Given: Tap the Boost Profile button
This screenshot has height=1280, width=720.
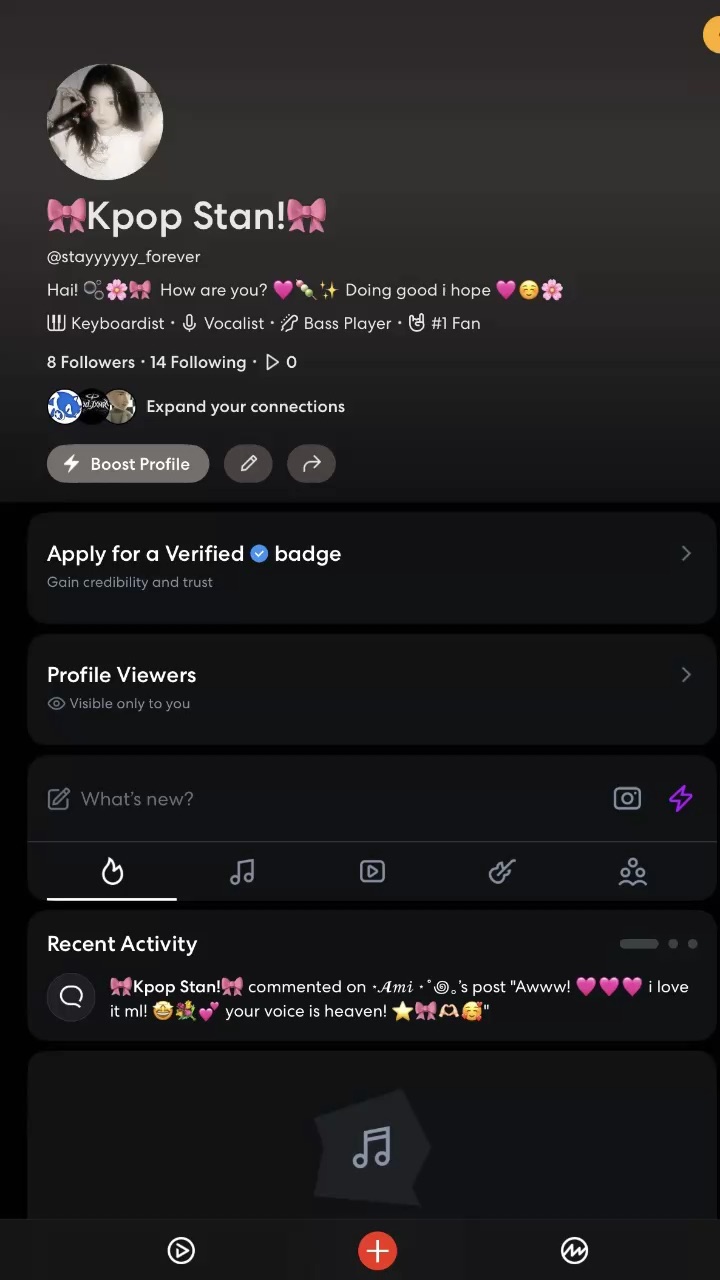Looking at the screenshot, I should [x=128, y=464].
